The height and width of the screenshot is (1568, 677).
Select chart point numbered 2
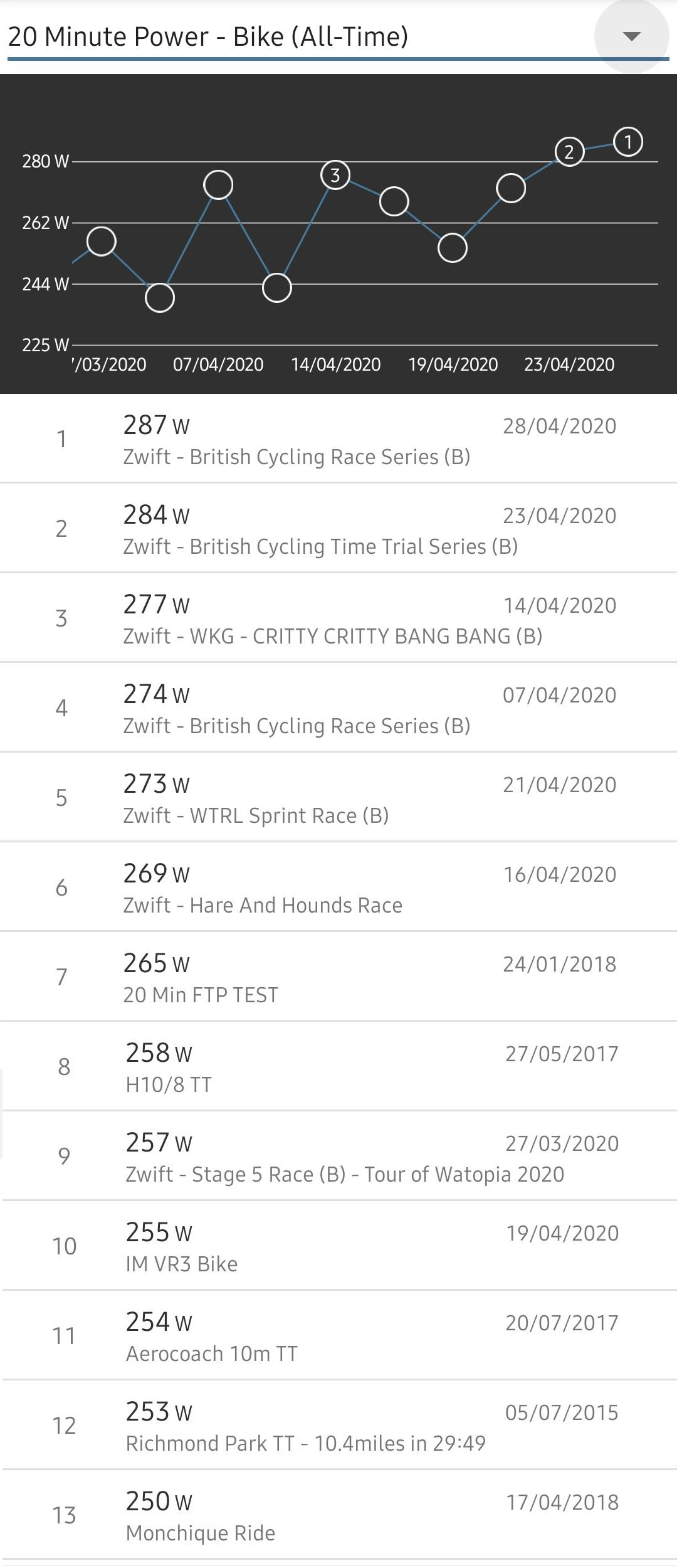coord(569,152)
